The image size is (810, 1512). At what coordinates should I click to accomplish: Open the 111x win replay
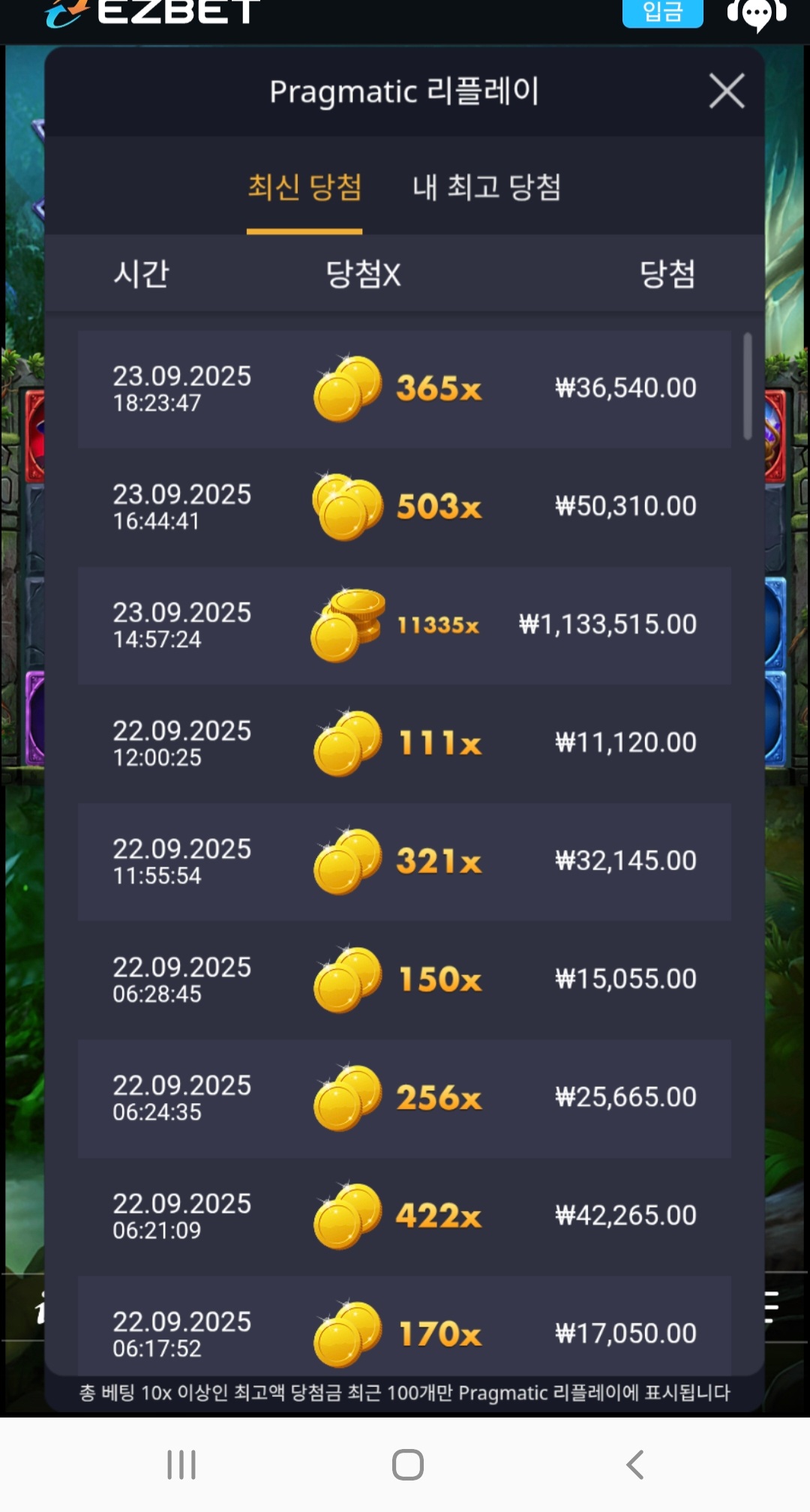coord(404,743)
